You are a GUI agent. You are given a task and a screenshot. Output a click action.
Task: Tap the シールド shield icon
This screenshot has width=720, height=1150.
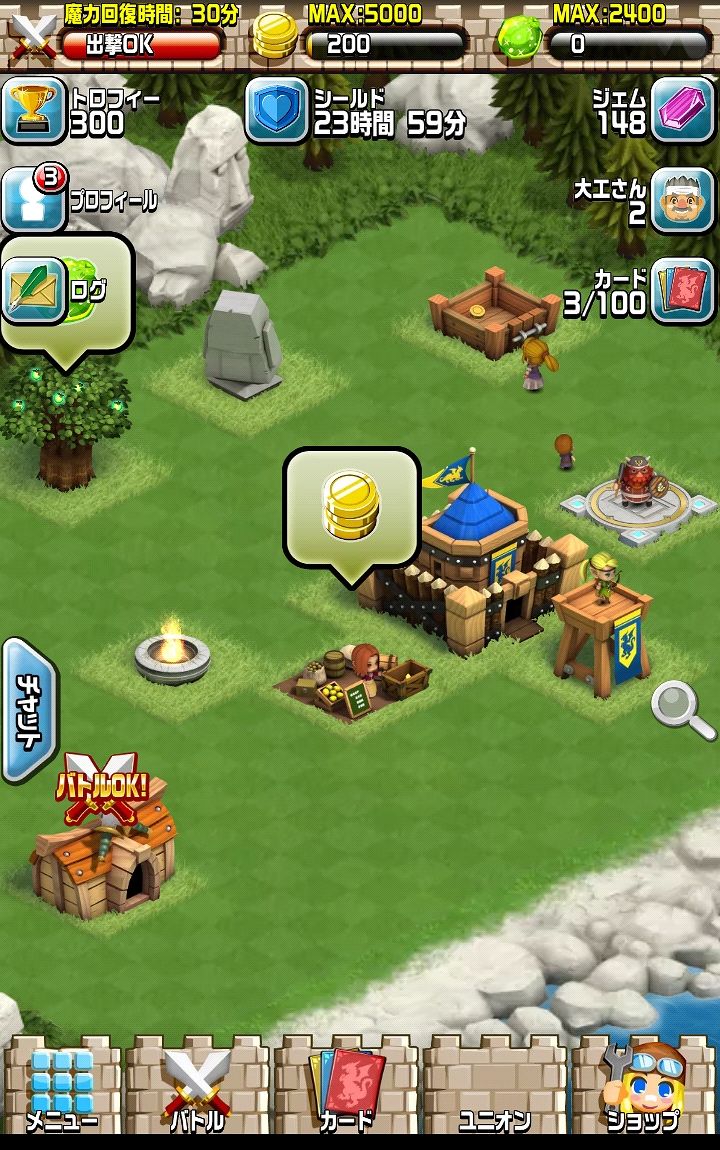277,110
